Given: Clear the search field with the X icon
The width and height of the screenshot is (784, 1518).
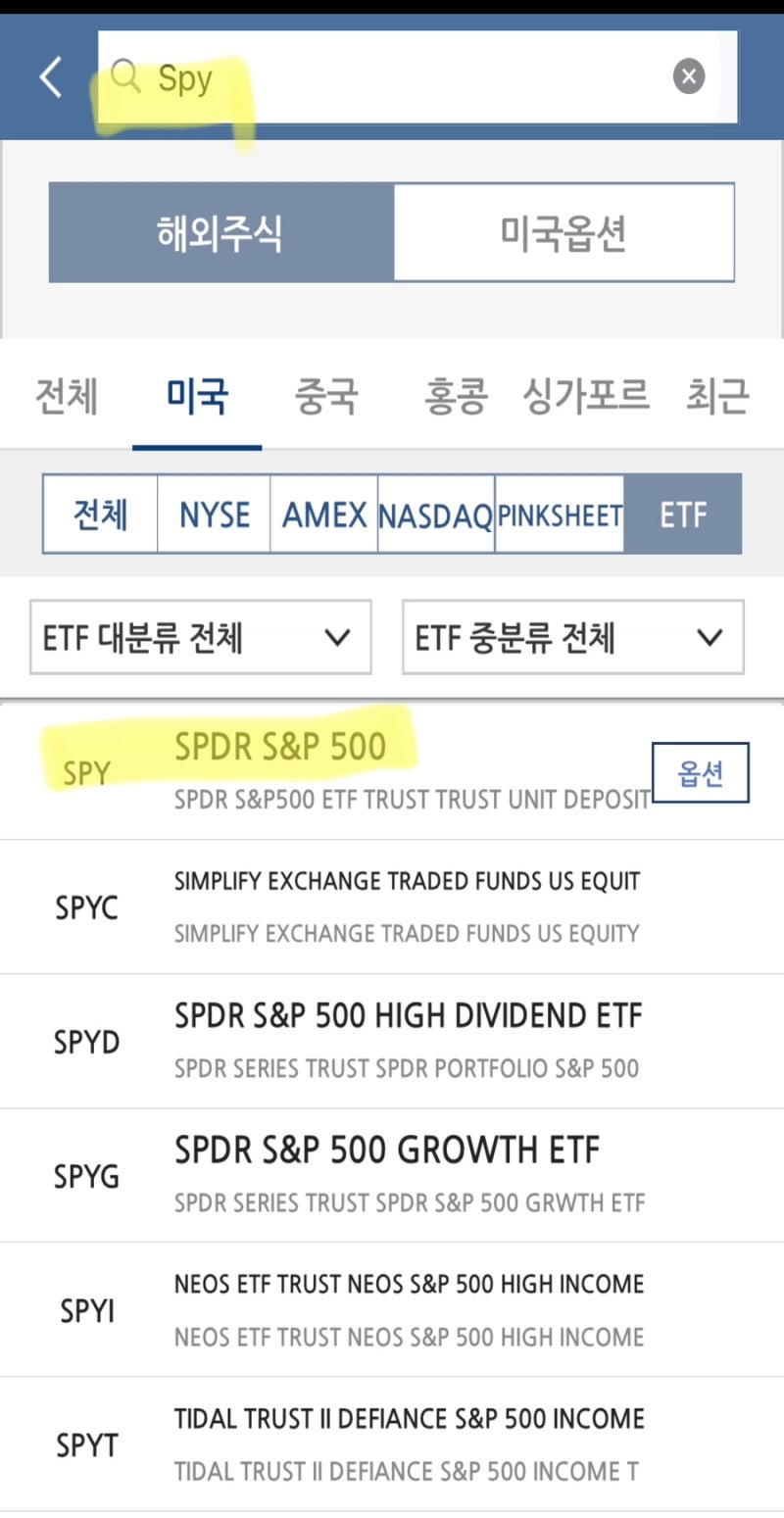Looking at the screenshot, I should [x=689, y=75].
